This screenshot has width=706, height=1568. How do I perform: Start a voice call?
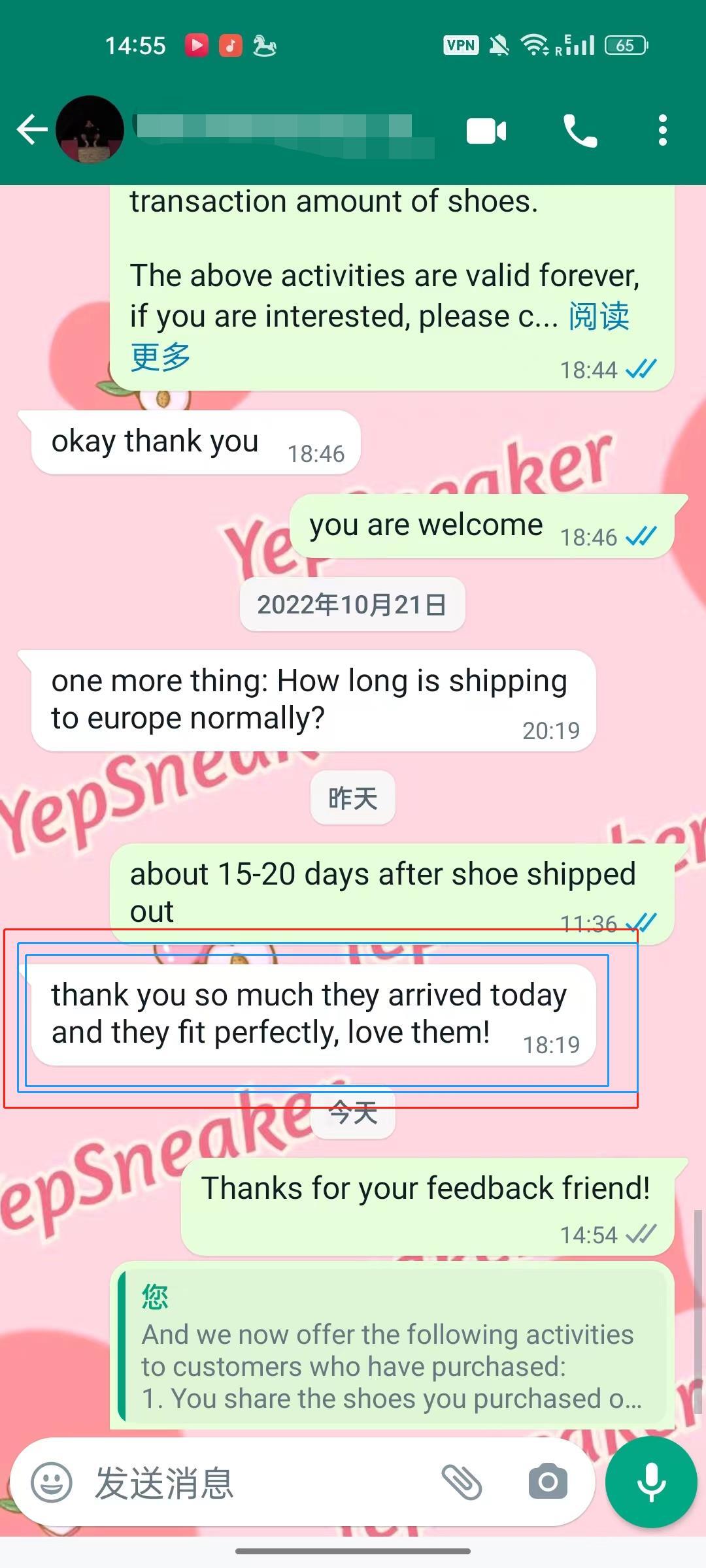(x=580, y=131)
